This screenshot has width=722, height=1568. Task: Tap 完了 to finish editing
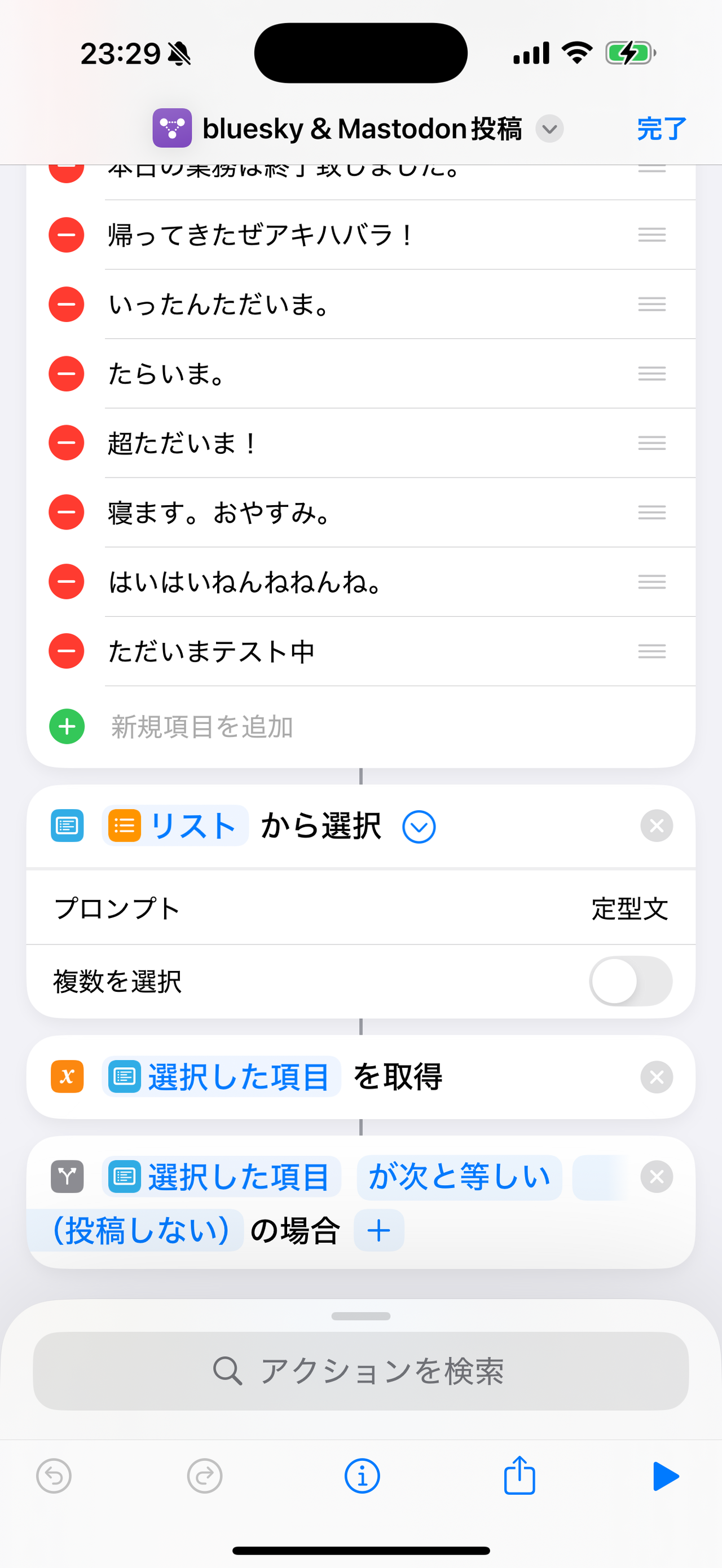(x=660, y=129)
